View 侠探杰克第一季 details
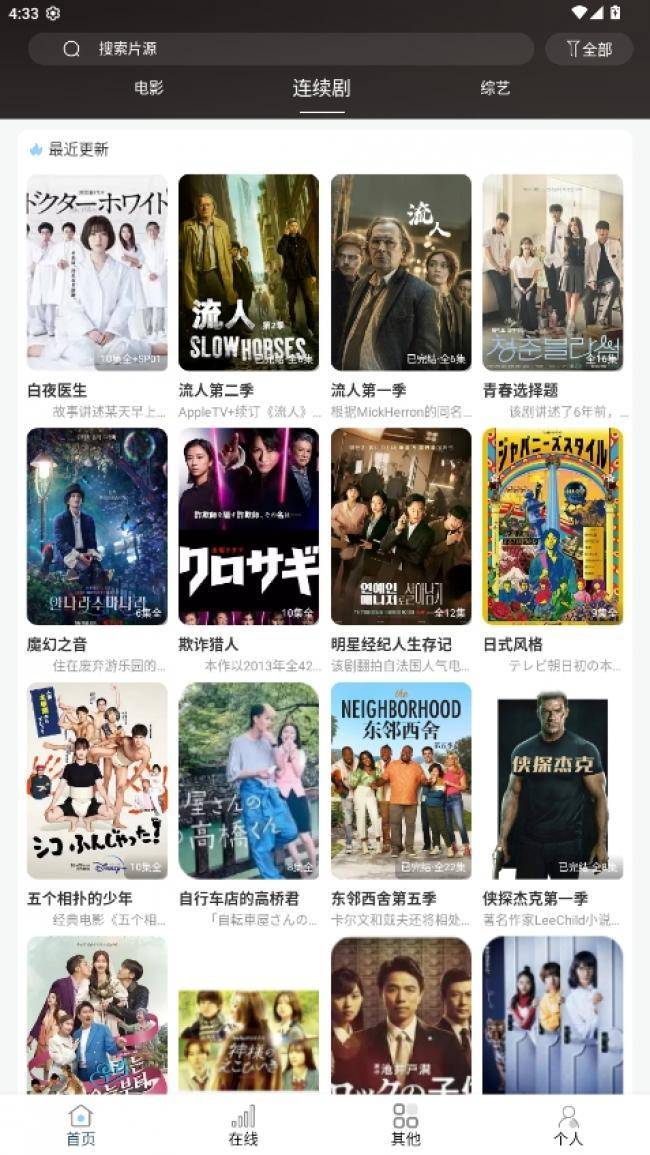The image size is (650, 1155). coord(552,780)
